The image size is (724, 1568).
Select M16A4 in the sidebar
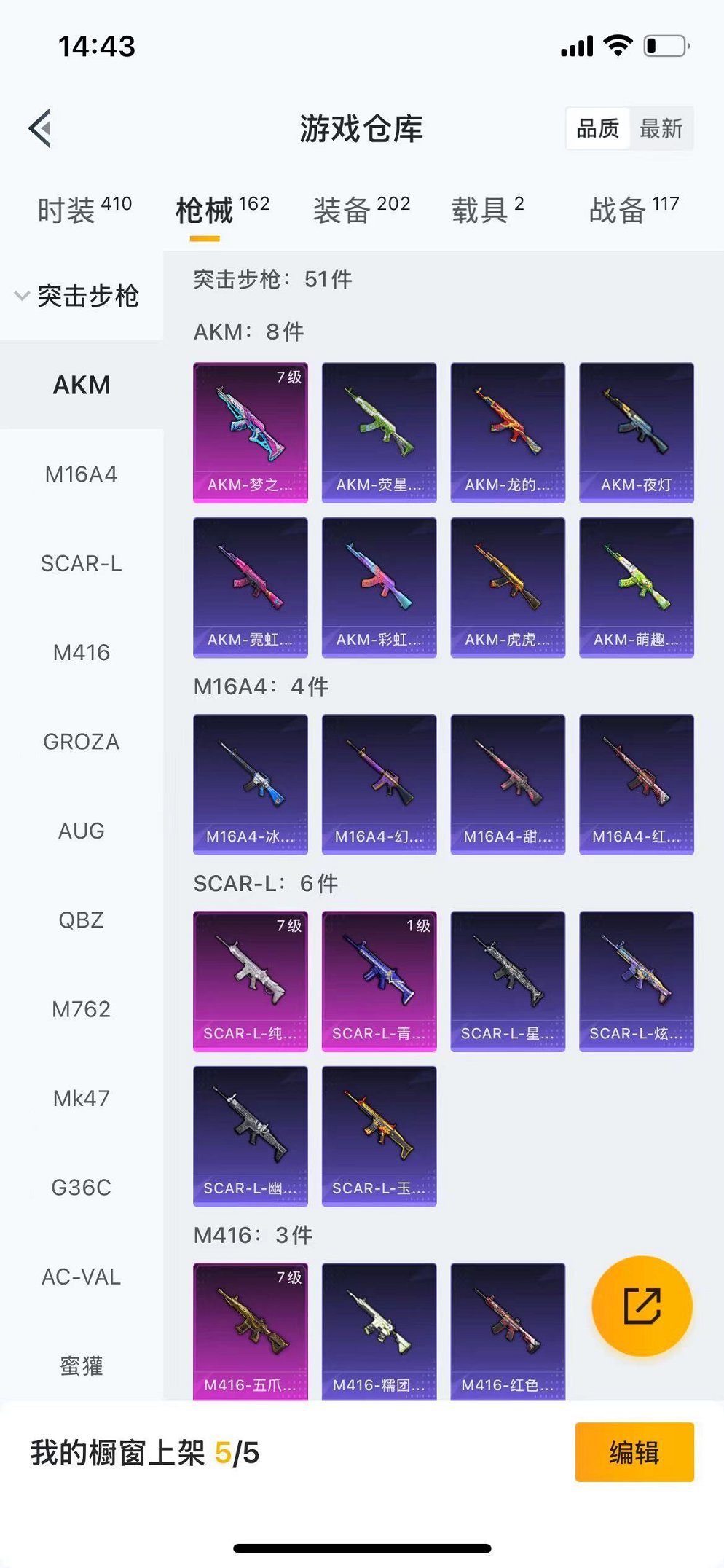click(x=81, y=474)
